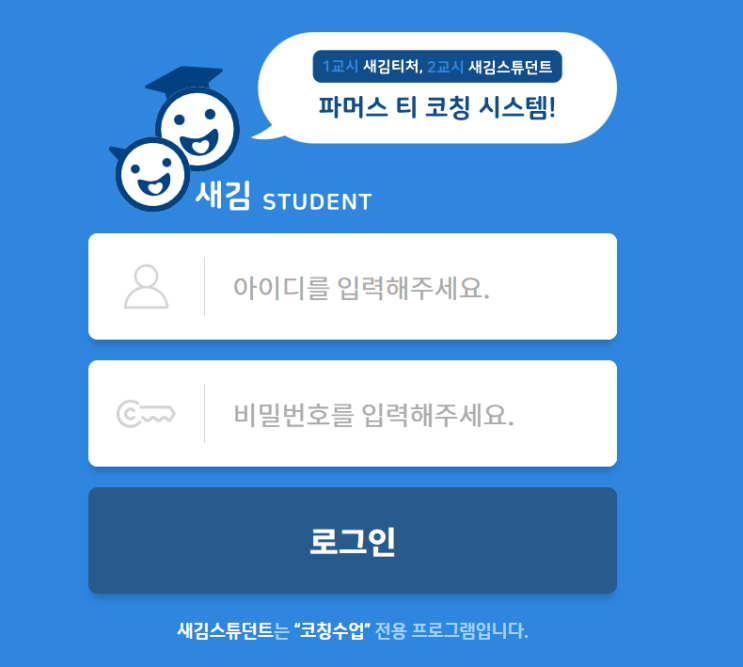
Task: Tap the 아이디를 입력해주세요 ID field
Action: click(x=400, y=287)
